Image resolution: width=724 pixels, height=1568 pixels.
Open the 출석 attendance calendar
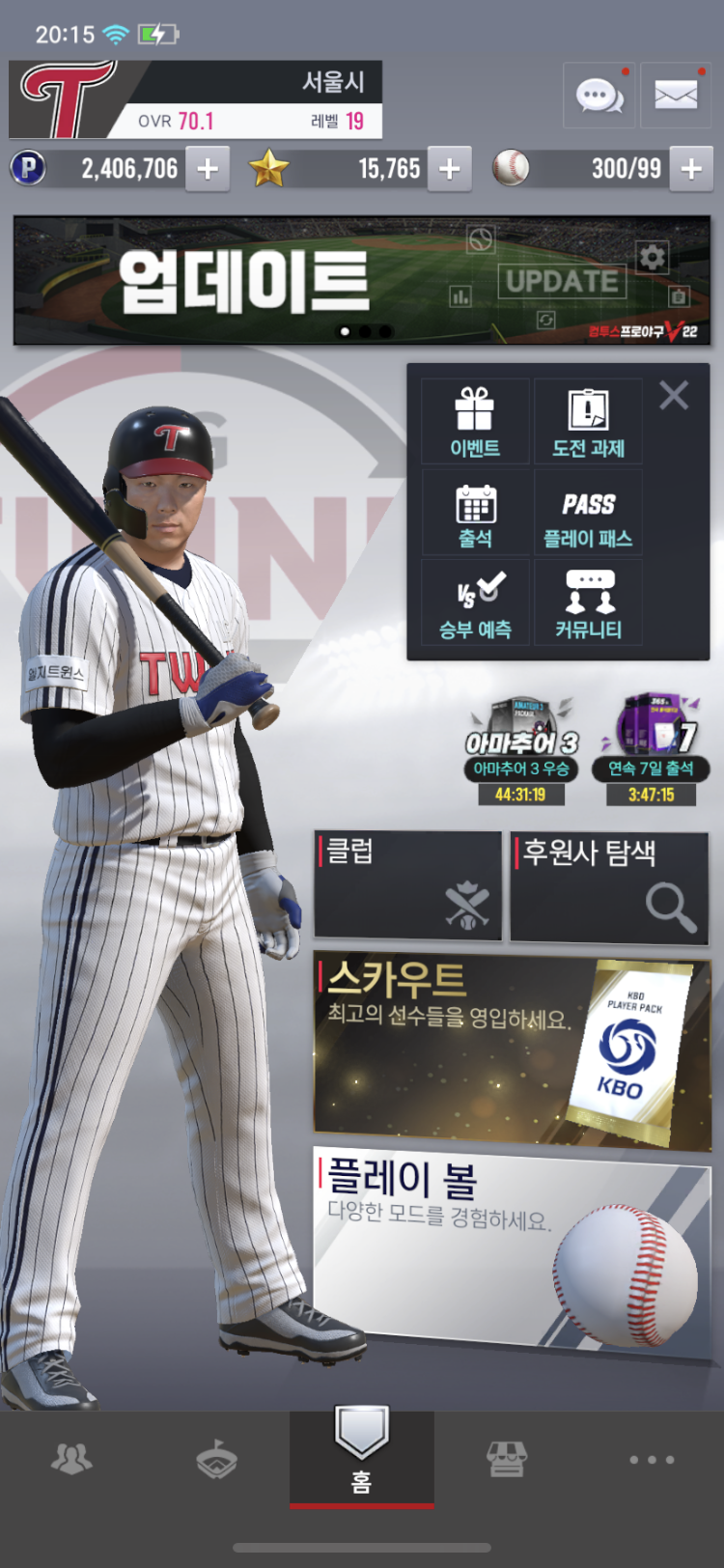[475, 514]
